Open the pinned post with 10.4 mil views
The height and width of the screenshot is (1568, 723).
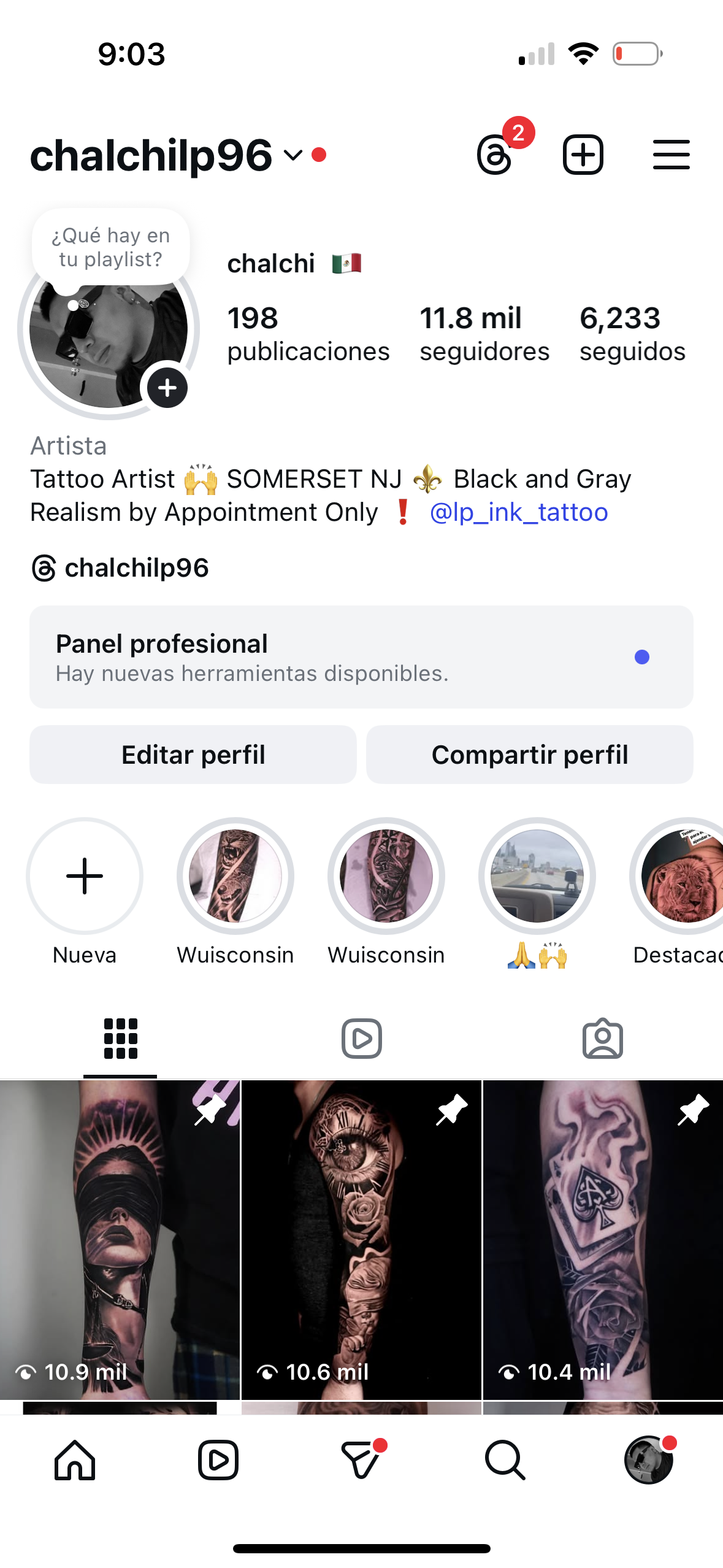point(603,1239)
